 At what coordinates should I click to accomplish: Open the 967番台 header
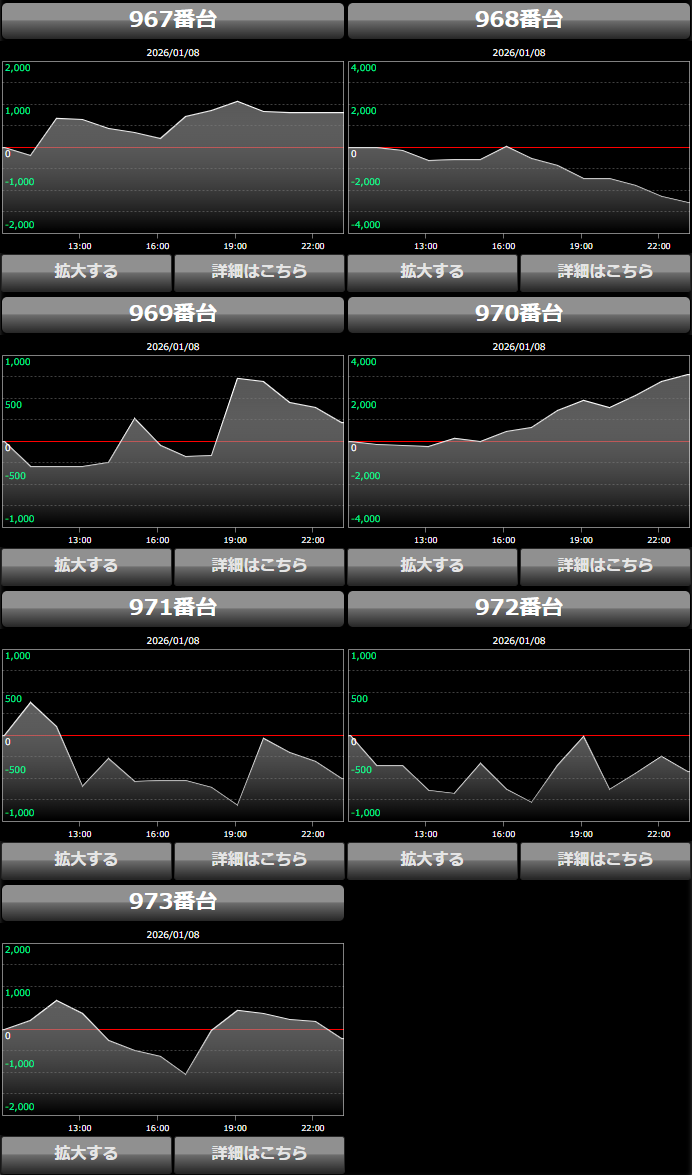[x=173, y=20]
